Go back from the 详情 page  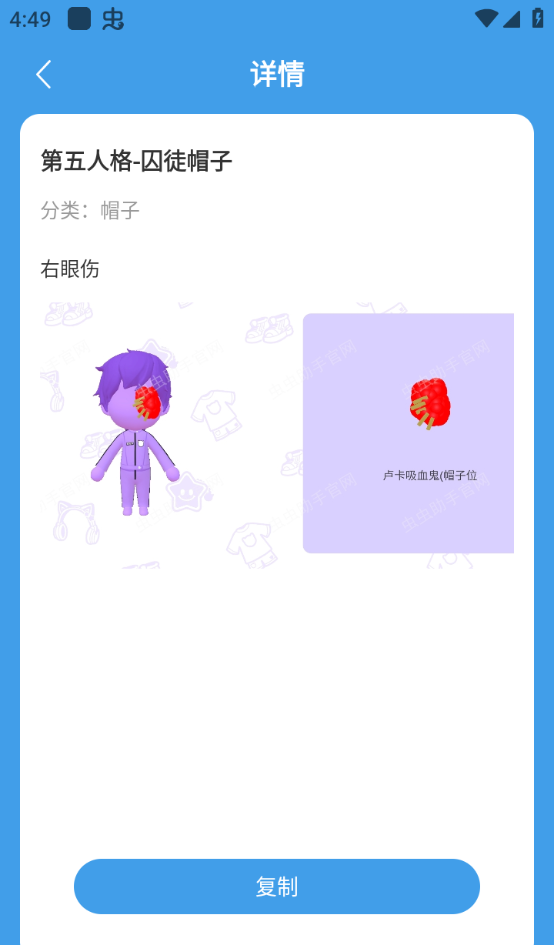click(43, 75)
